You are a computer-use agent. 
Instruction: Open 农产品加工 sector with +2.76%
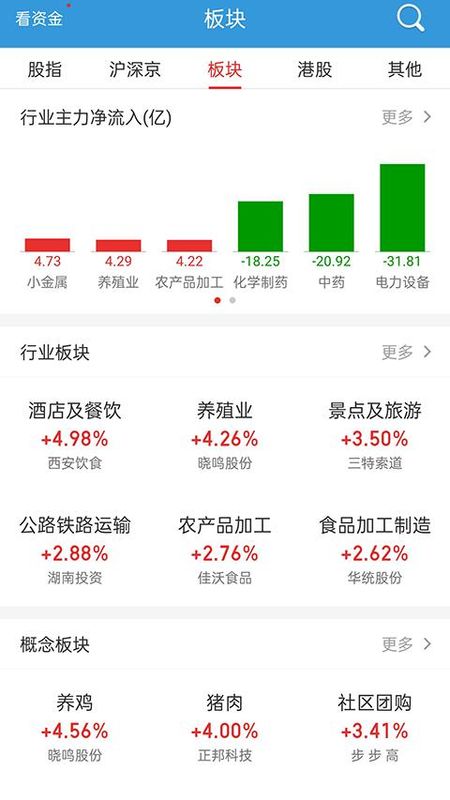point(225,550)
